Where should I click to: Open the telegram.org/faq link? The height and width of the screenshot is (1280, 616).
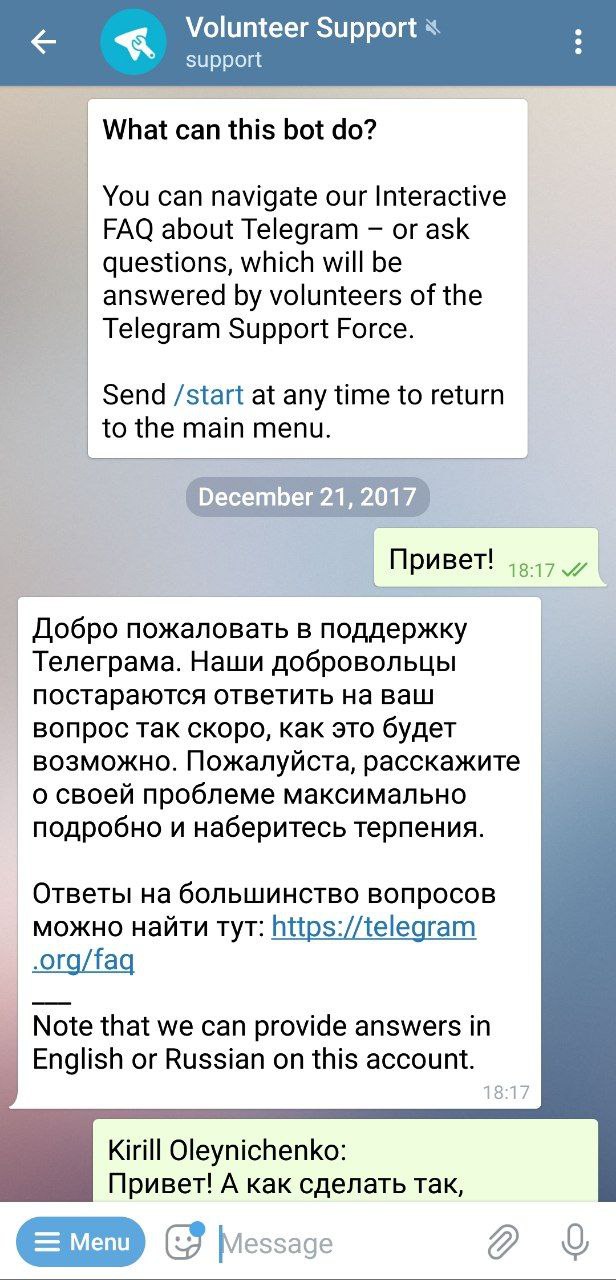tap(373, 927)
